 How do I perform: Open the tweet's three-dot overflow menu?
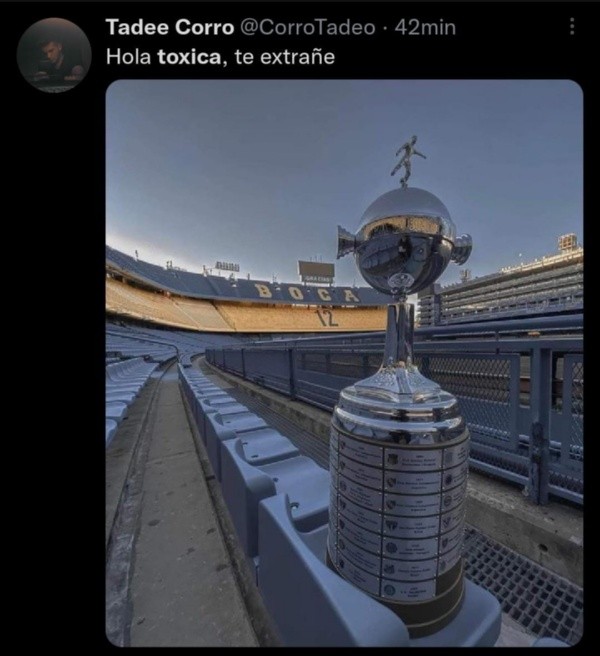pyautogui.click(x=570, y=27)
